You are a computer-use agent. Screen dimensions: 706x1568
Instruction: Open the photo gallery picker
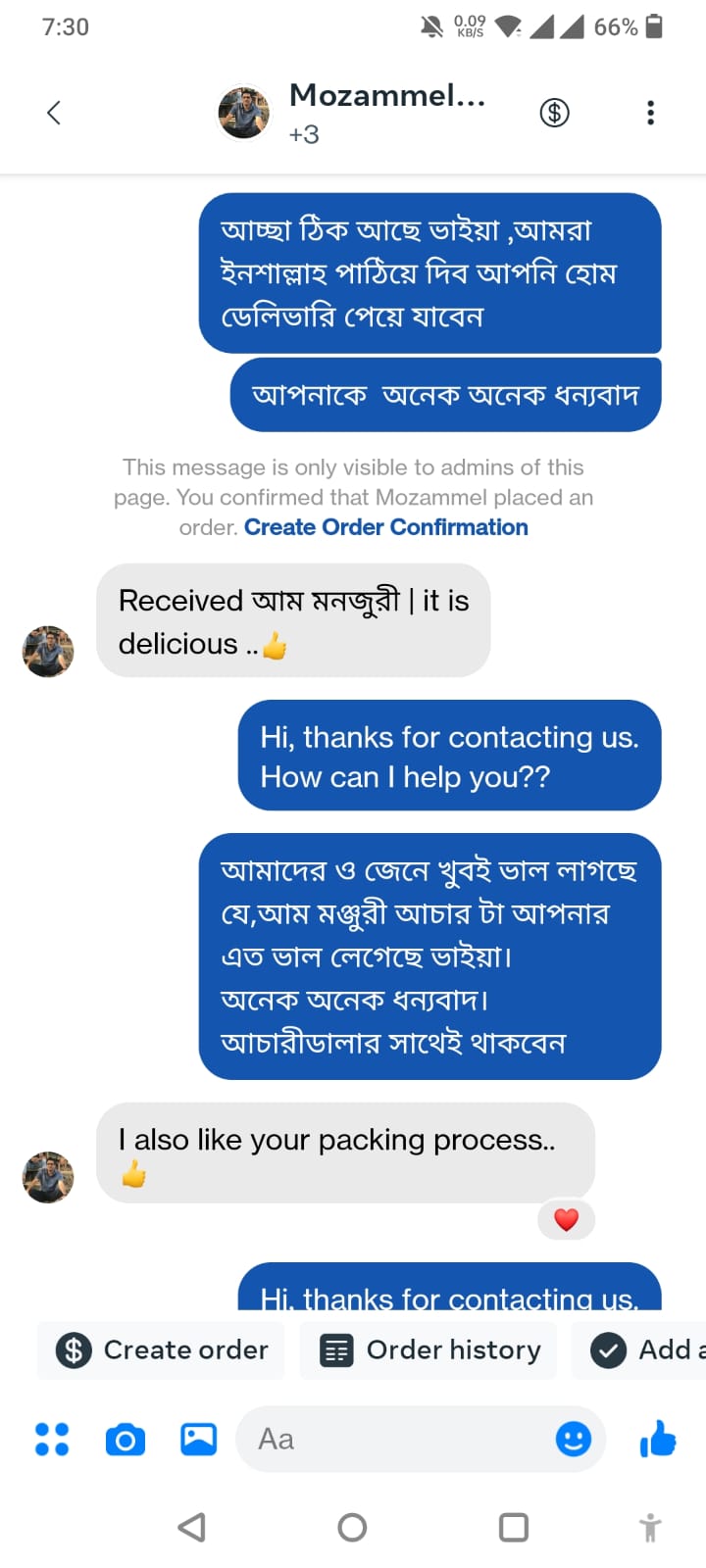(197, 1439)
